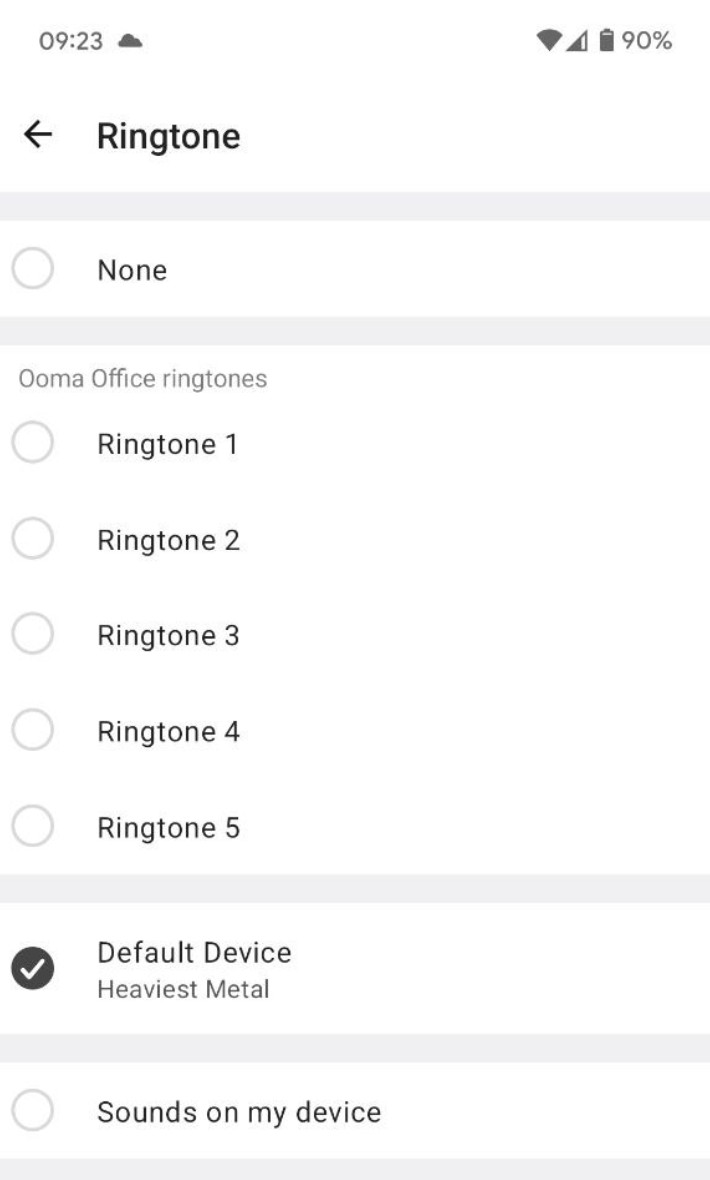Viewport: 710px width, 1180px height.
Task: Select the None ringtone option
Action: 355,269
